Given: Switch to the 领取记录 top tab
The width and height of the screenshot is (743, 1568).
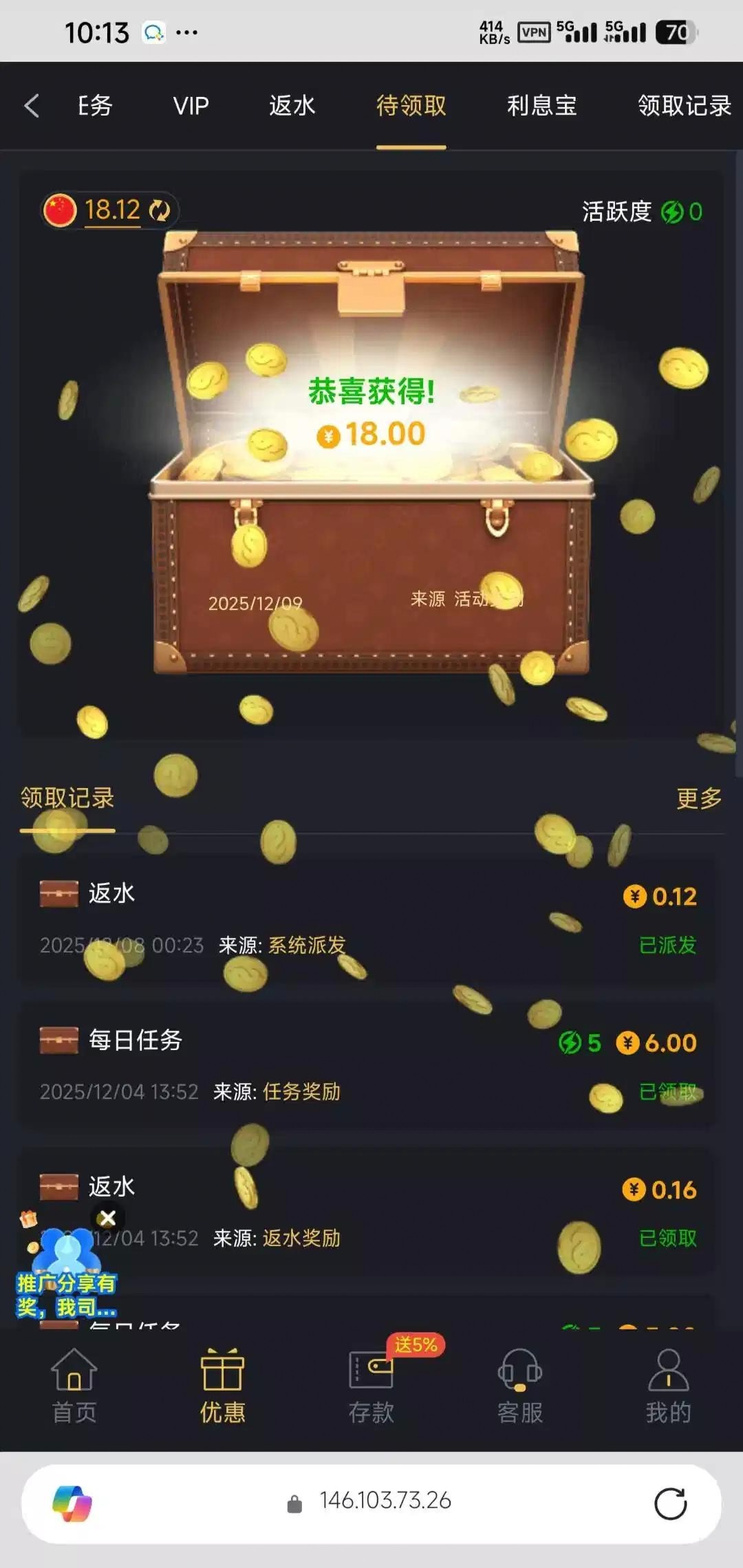Looking at the screenshot, I should [684, 106].
